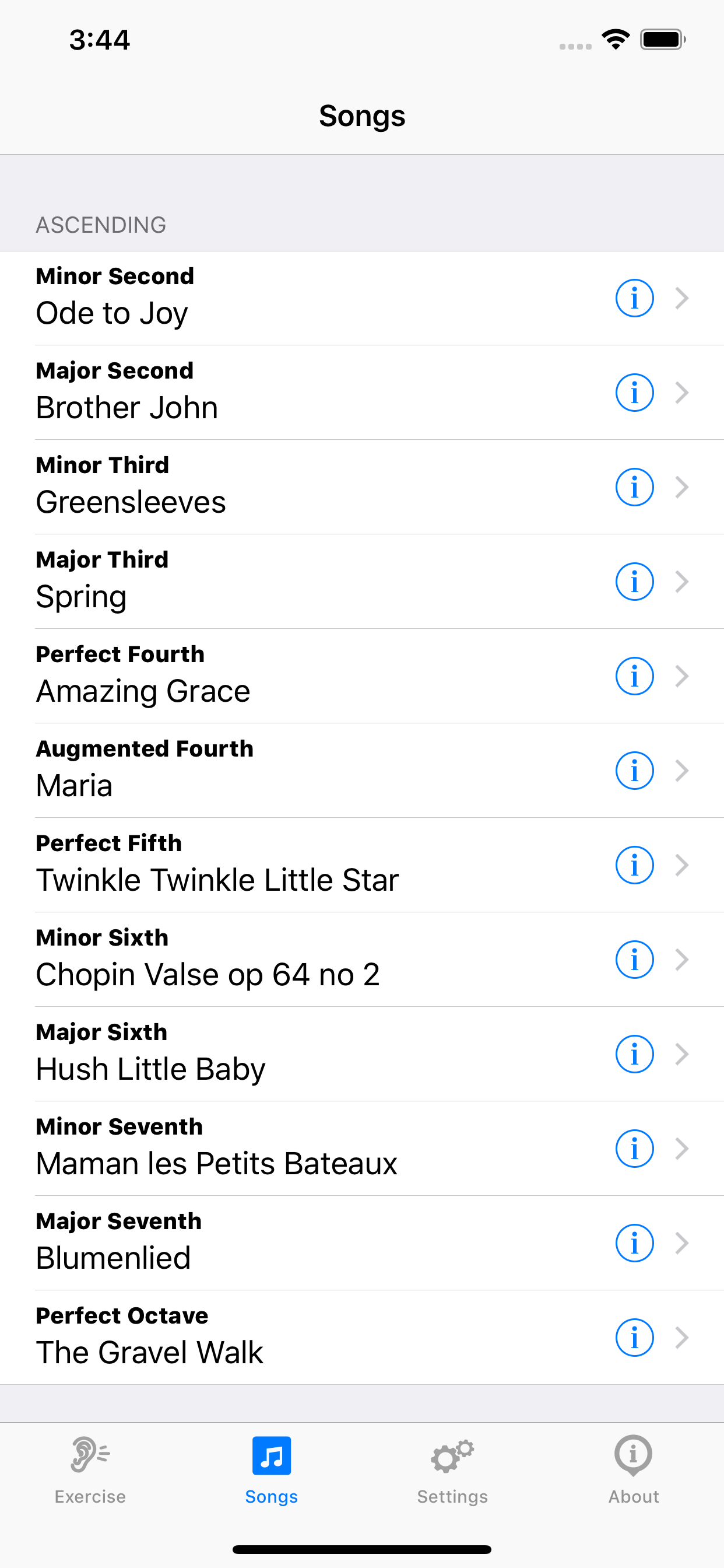Viewport: 724px width, 1568px height.
Task: Tap the info icon for Ode to Joy
Action: pos(634,297)
